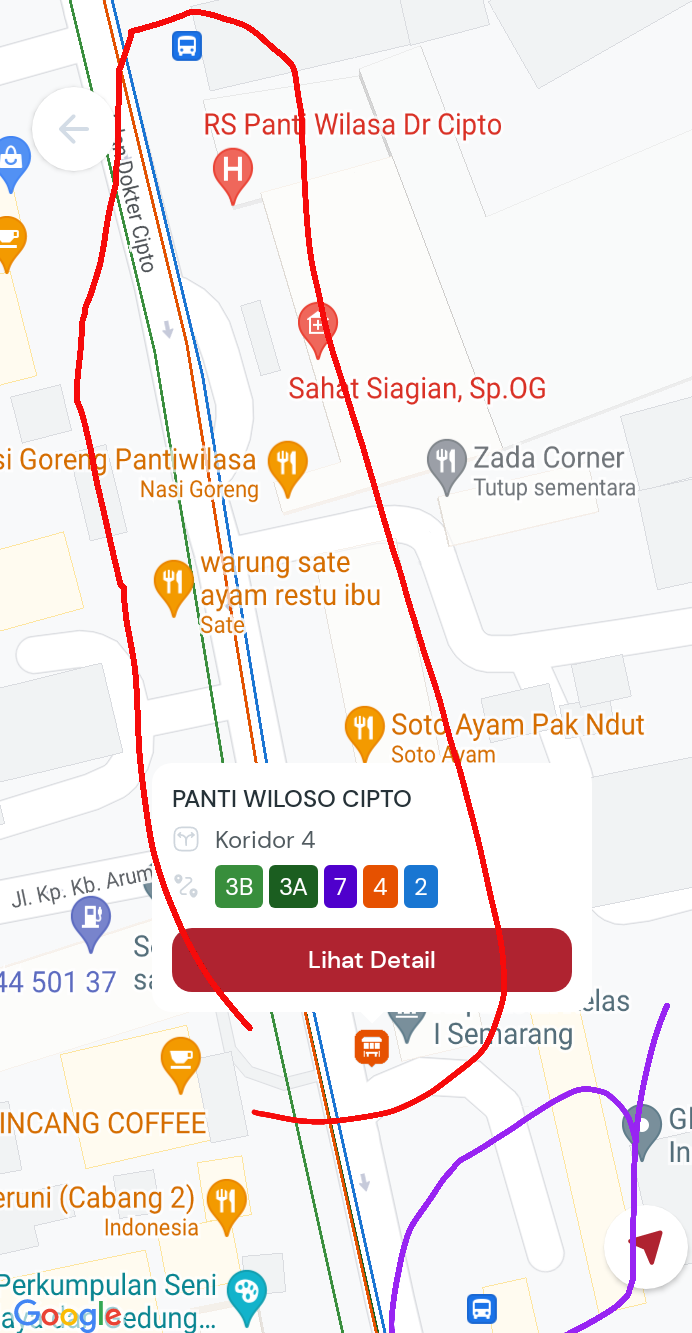Image resolution: width=692 pixels, height=1333 pixels.
Task: Open the orange bus stop marker below the card
Action: pyautogui.click(x=371, y=1047)
